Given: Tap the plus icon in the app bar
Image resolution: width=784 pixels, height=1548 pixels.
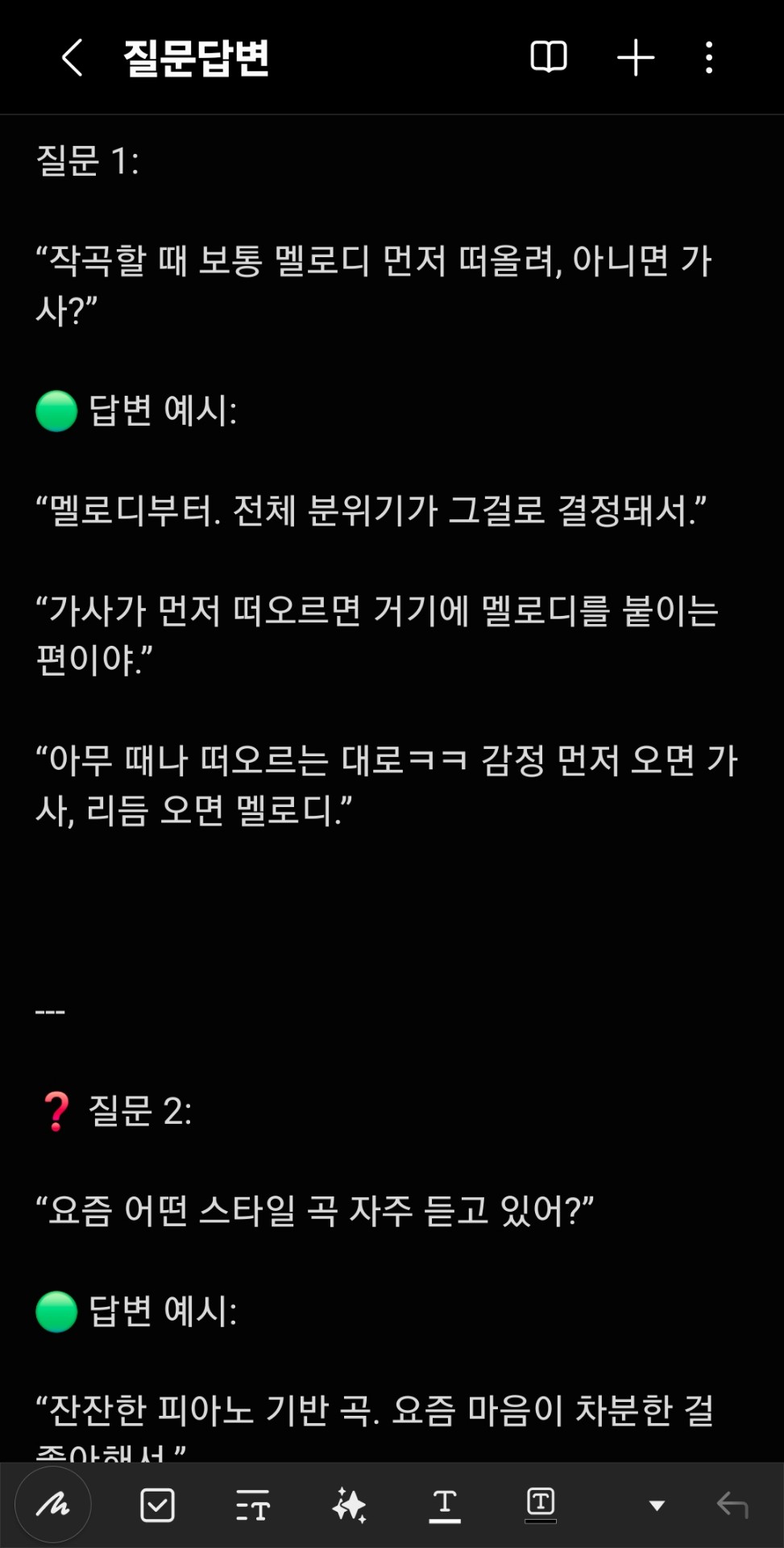Looking at the screenshot, I should (635, 58).
